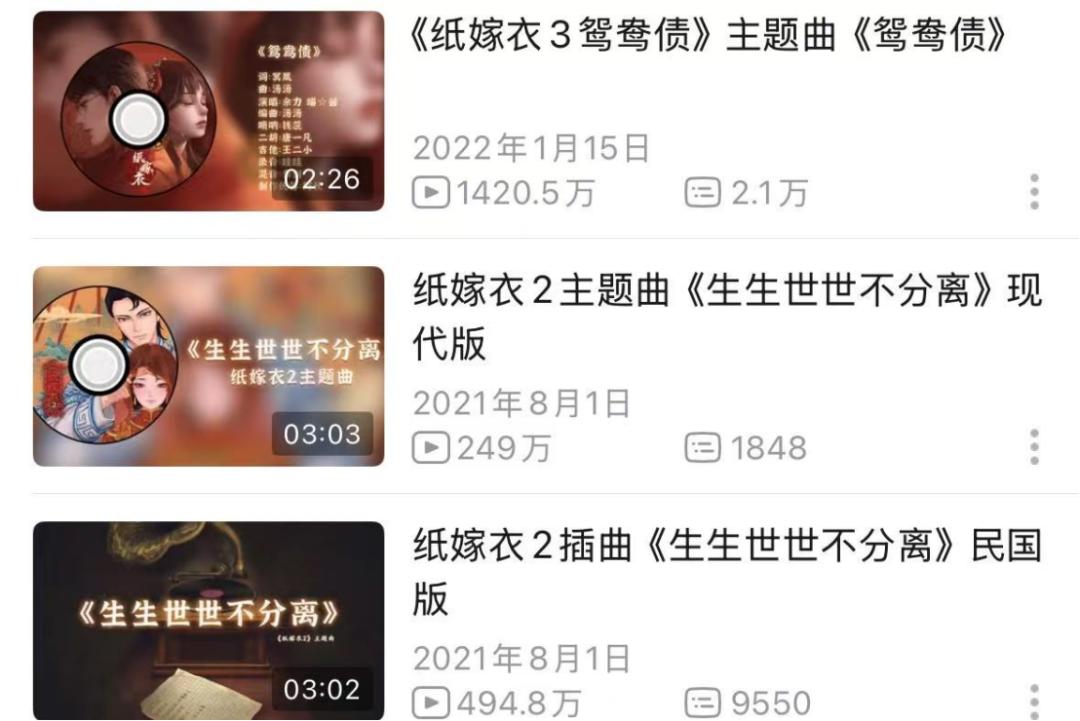Image resolution: width=1080 pixels, height=721 pixels.
Task: Play the 生生世世不分离 现代版 video thumbnail
Action: pos(208,366)
